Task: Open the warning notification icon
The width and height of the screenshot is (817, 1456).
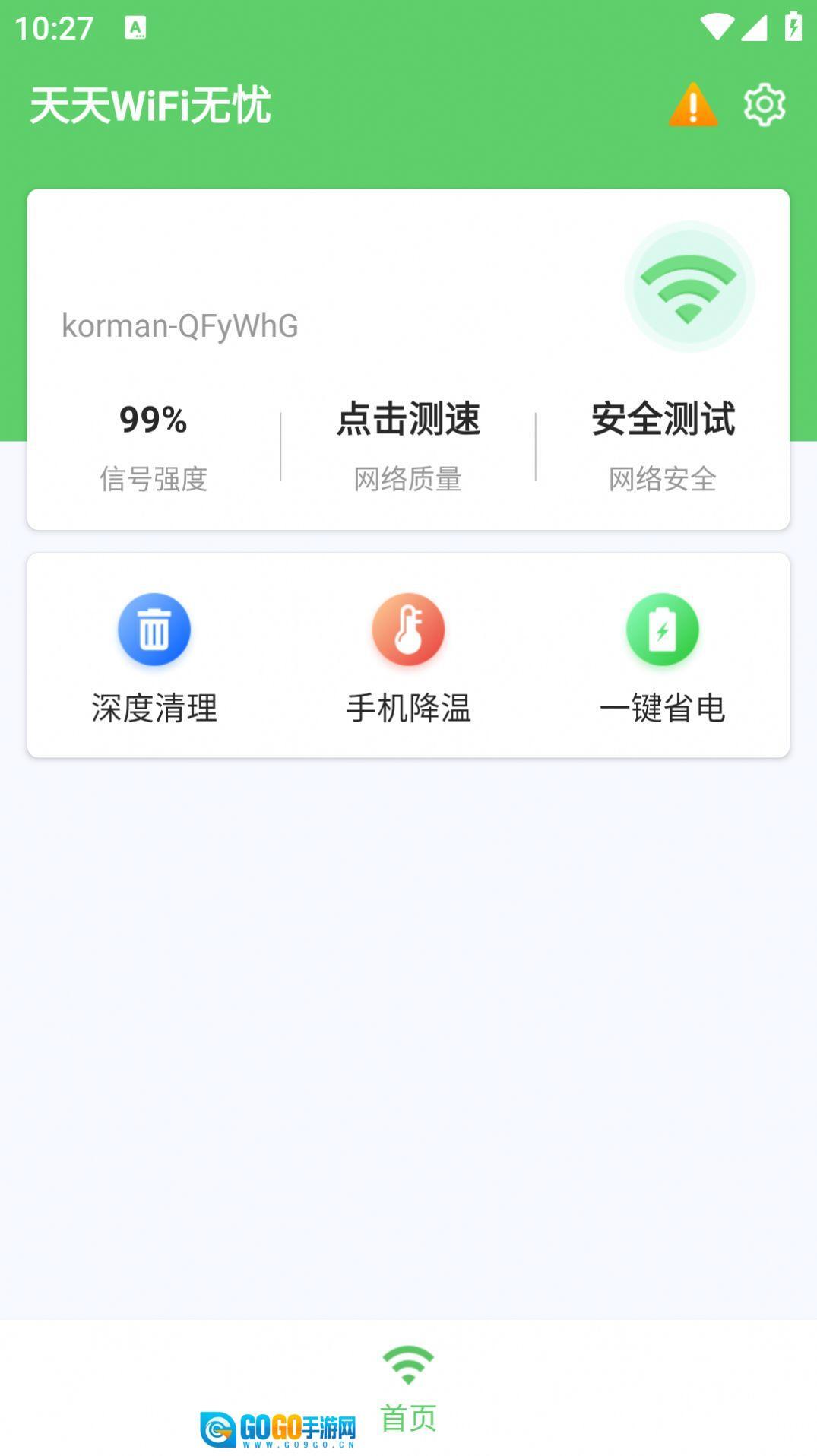Action: 692,104
